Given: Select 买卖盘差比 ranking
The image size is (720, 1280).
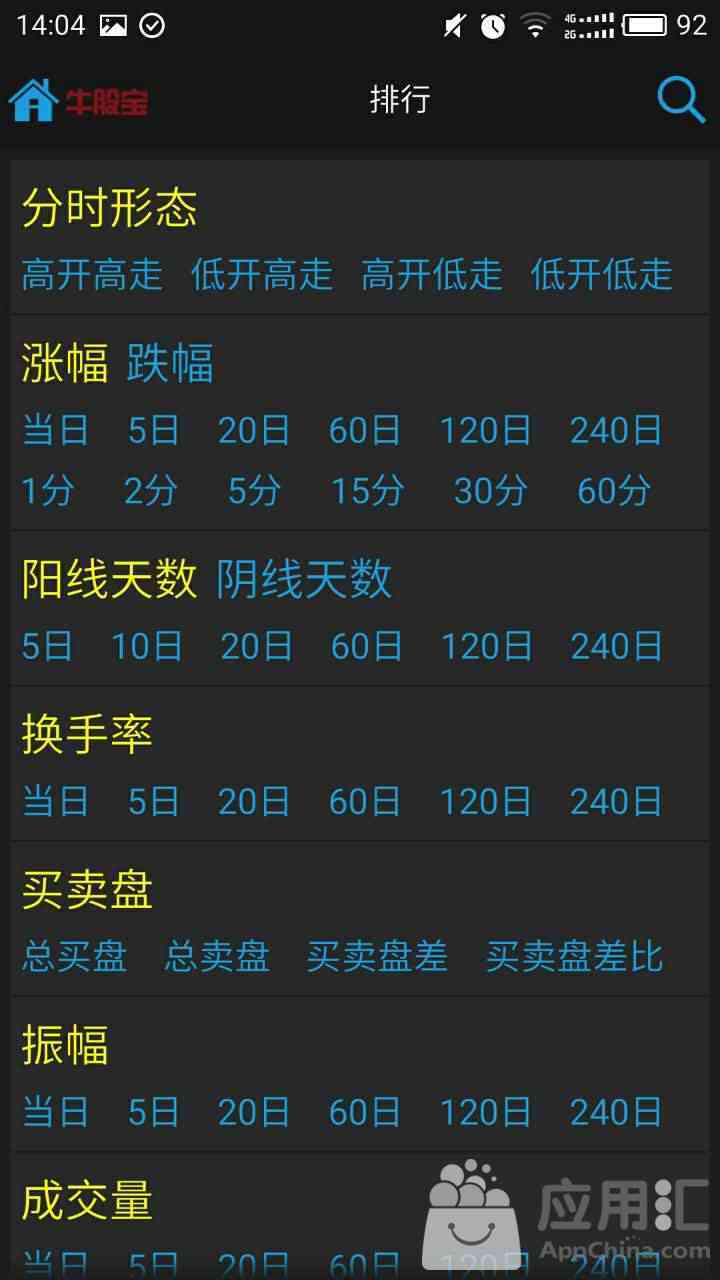Looking at the screenshot, I should point(574,956).
